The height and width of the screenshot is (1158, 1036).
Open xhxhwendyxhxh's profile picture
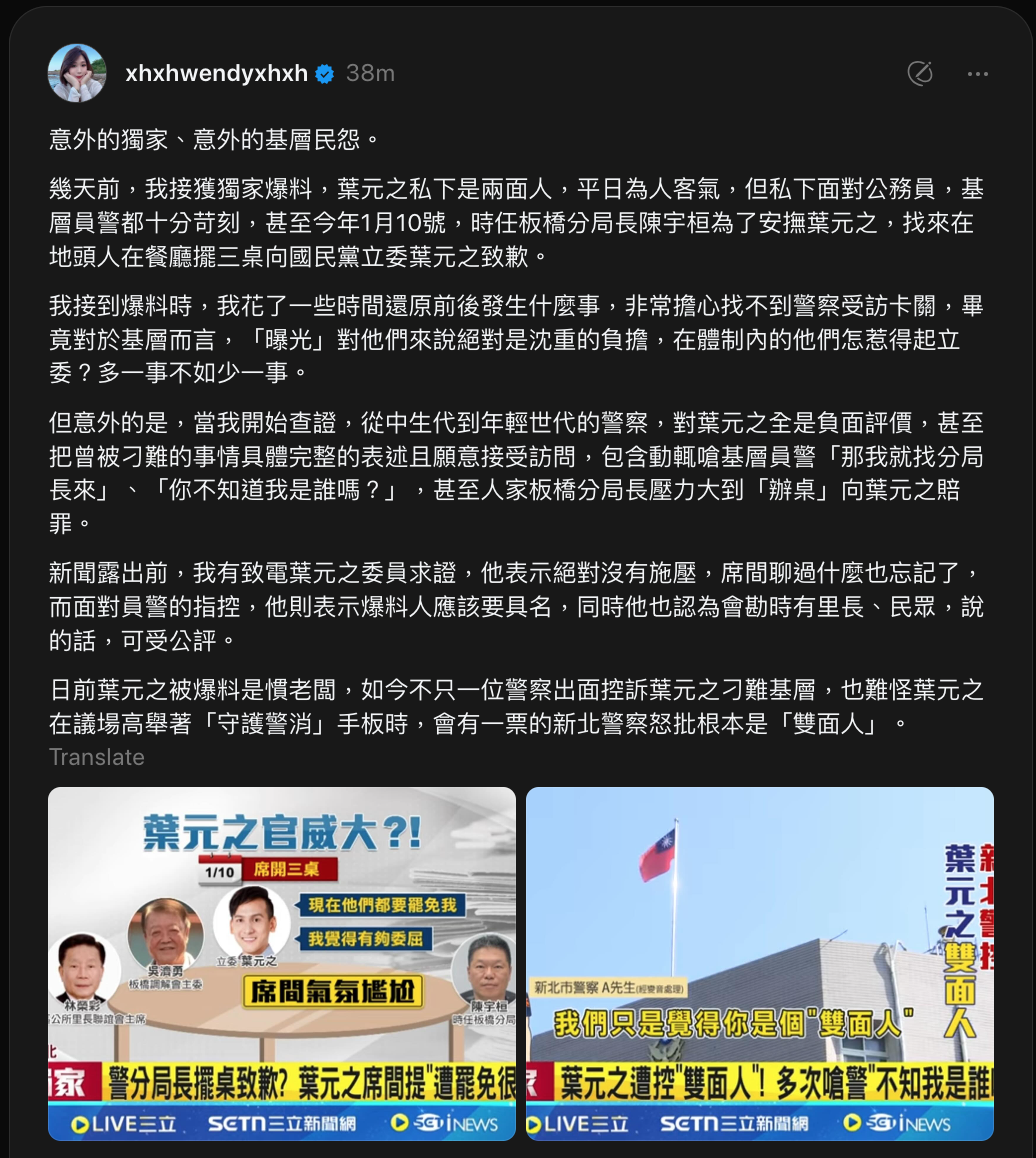pos(77,73)
